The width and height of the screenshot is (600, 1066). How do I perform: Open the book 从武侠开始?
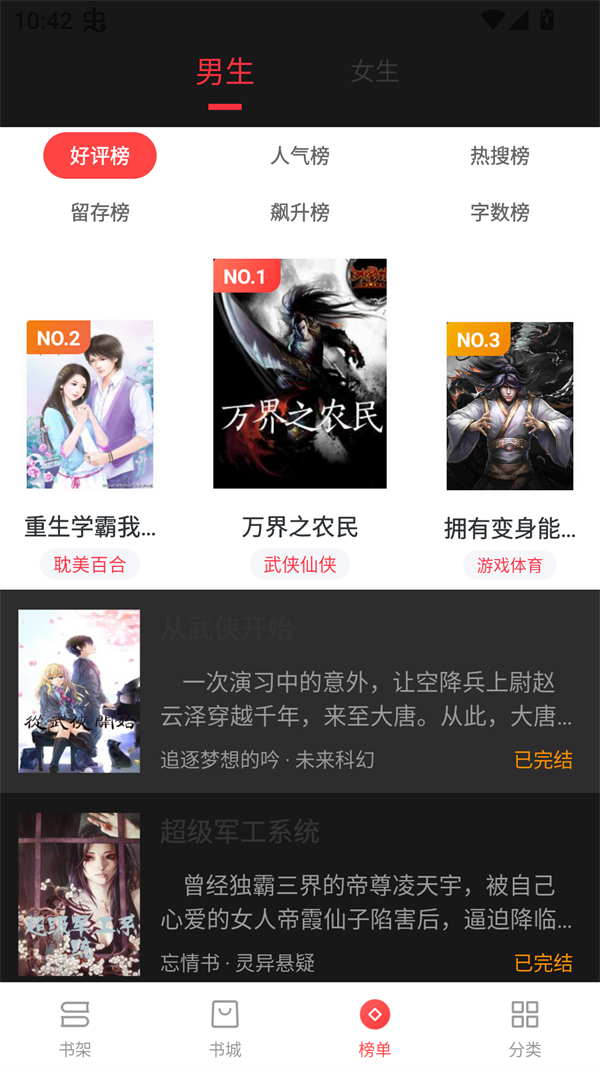click(x=300, y=691)
